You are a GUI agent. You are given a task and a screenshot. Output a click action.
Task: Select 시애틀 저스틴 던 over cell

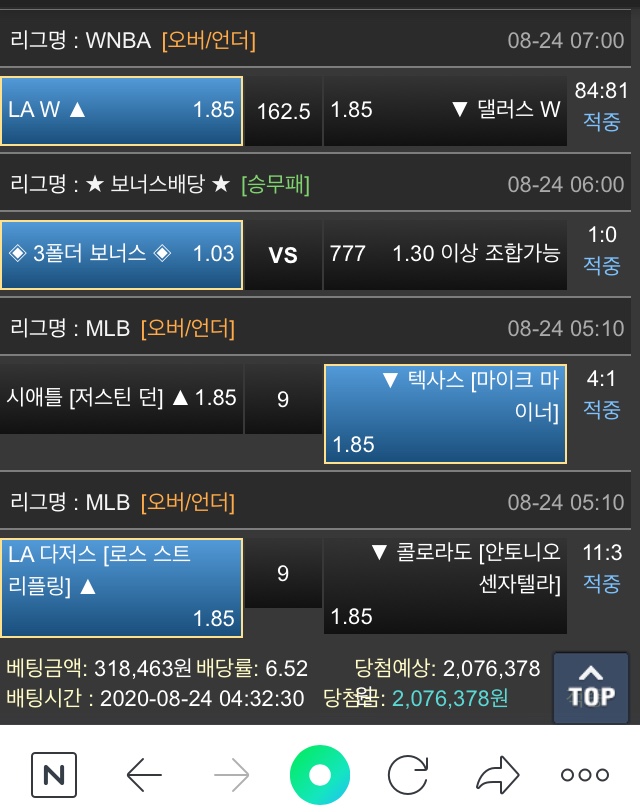(121, 398)
